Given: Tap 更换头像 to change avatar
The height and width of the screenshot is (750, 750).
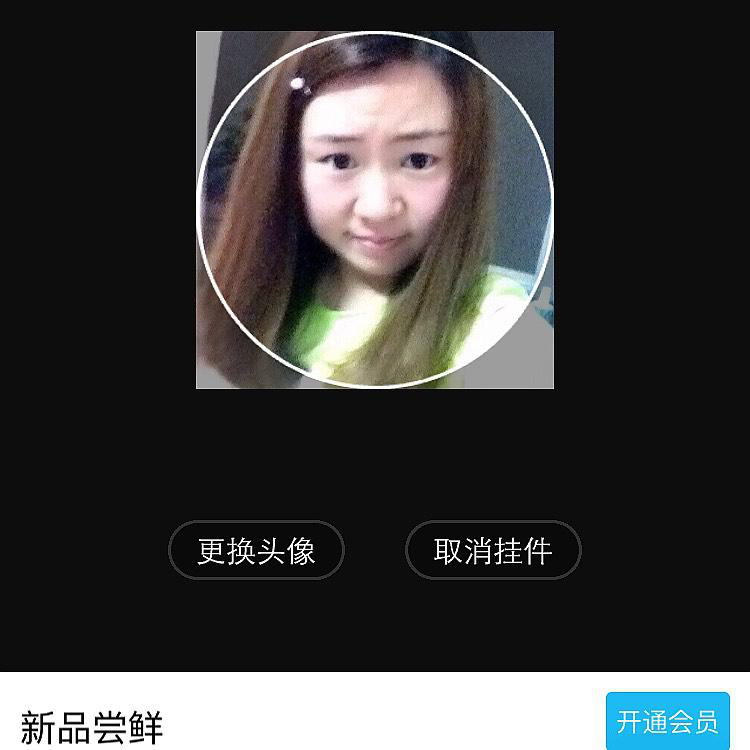Looking at the screenshot, I should pyautogui.click(x=256, y=550).
